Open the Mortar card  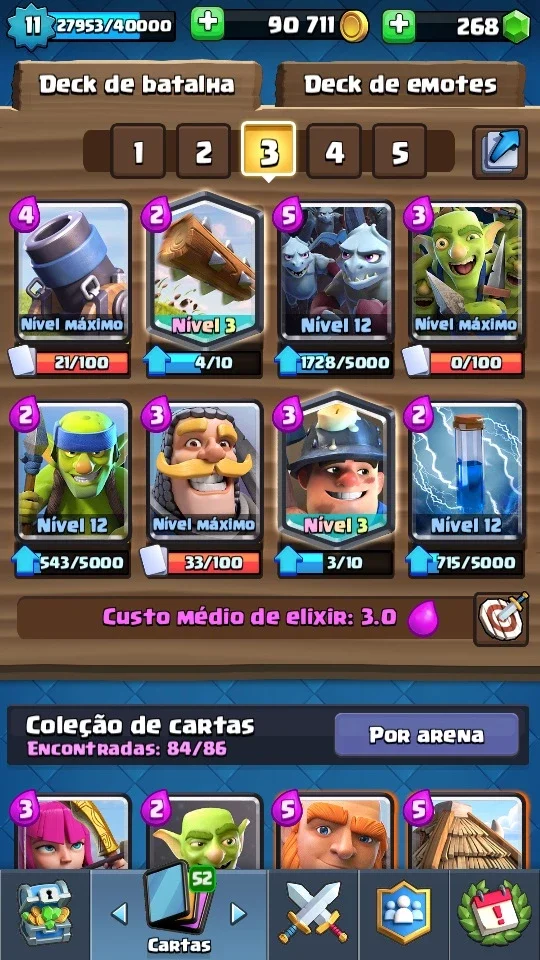coord(72,271)
